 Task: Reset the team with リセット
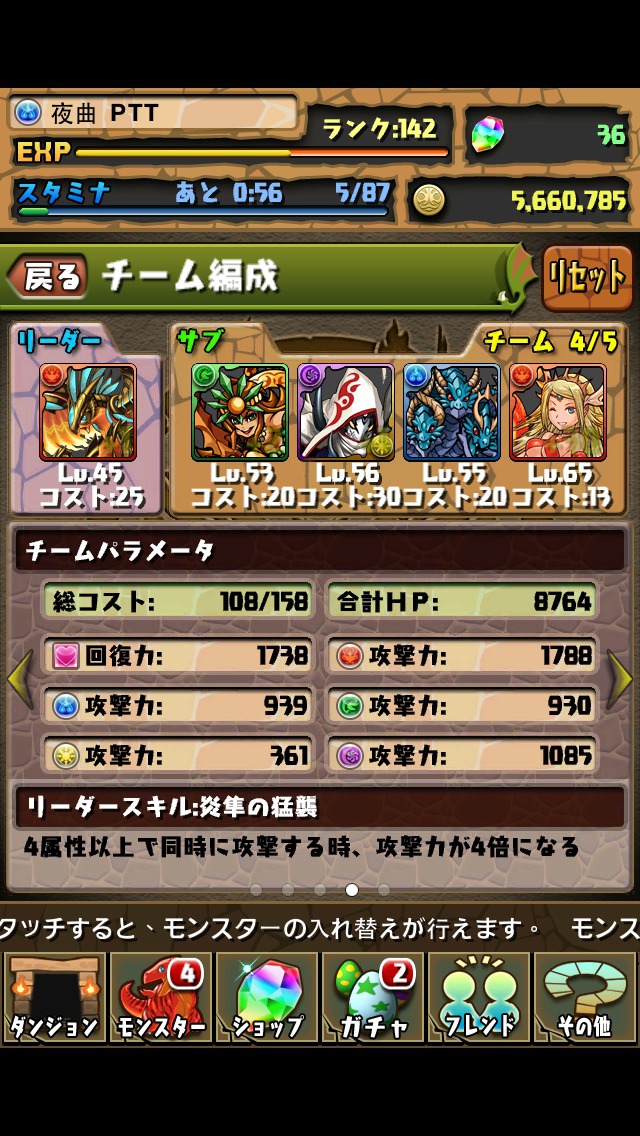click(587, 277)
